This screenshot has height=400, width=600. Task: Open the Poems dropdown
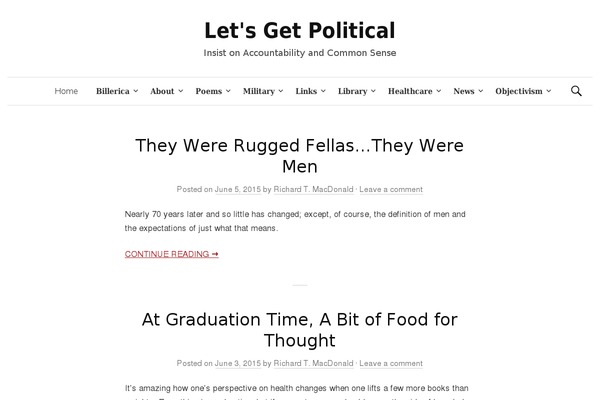point(212,91)
